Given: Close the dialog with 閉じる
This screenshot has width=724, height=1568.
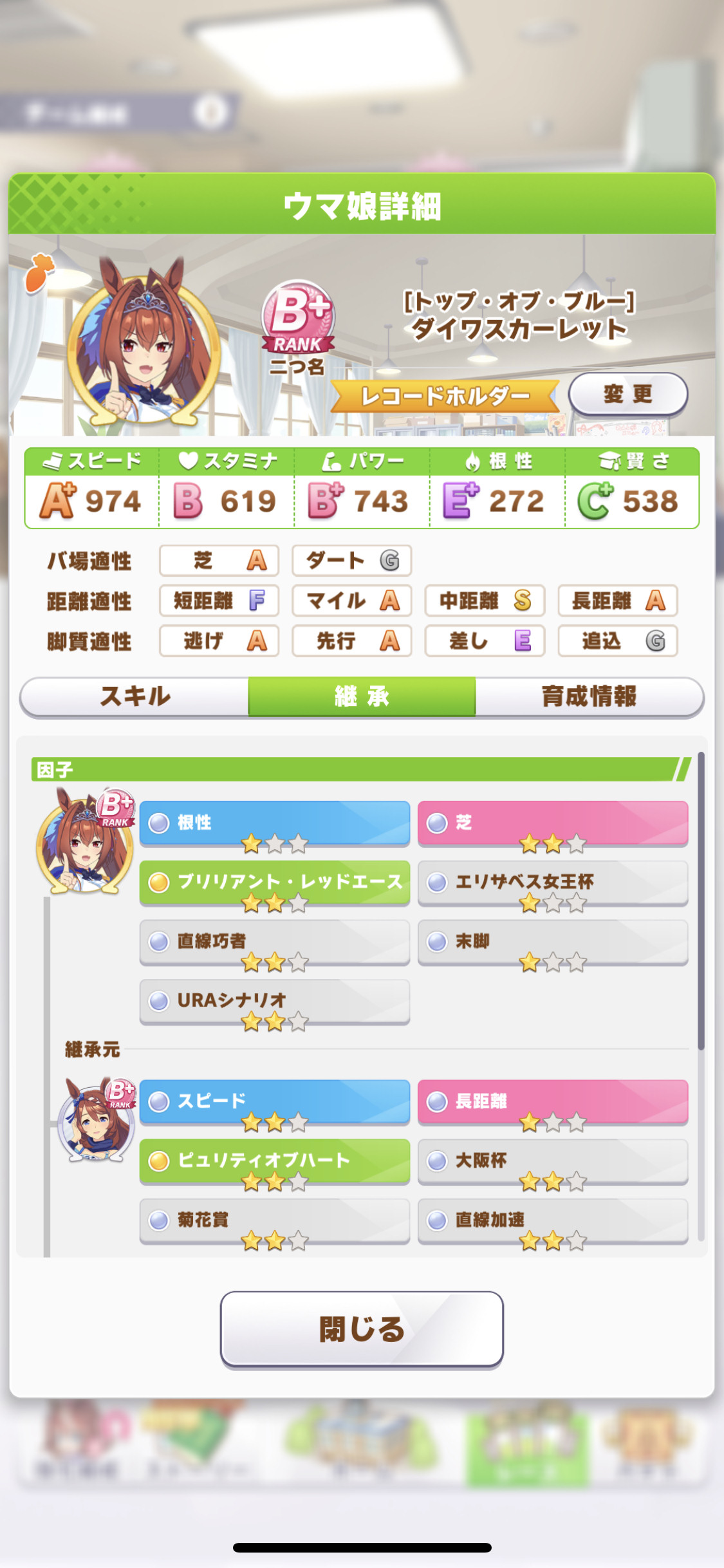Looking at the screenshot, I should pyautogui.click(x=362, y=1329).
